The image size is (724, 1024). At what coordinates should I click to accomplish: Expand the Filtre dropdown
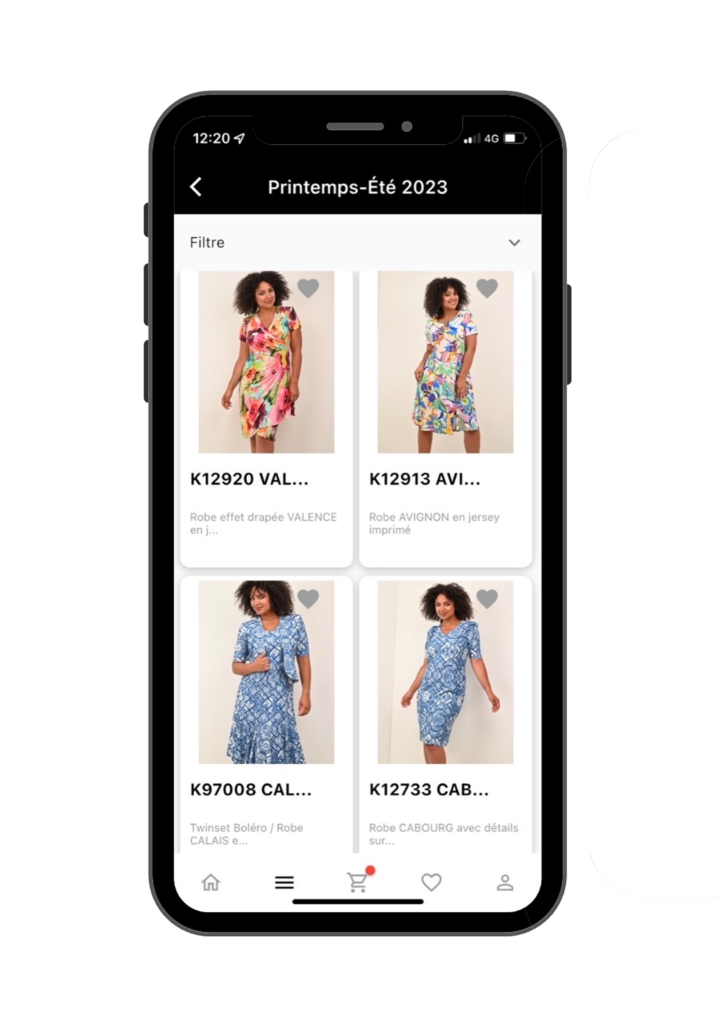tap(514, 243)
